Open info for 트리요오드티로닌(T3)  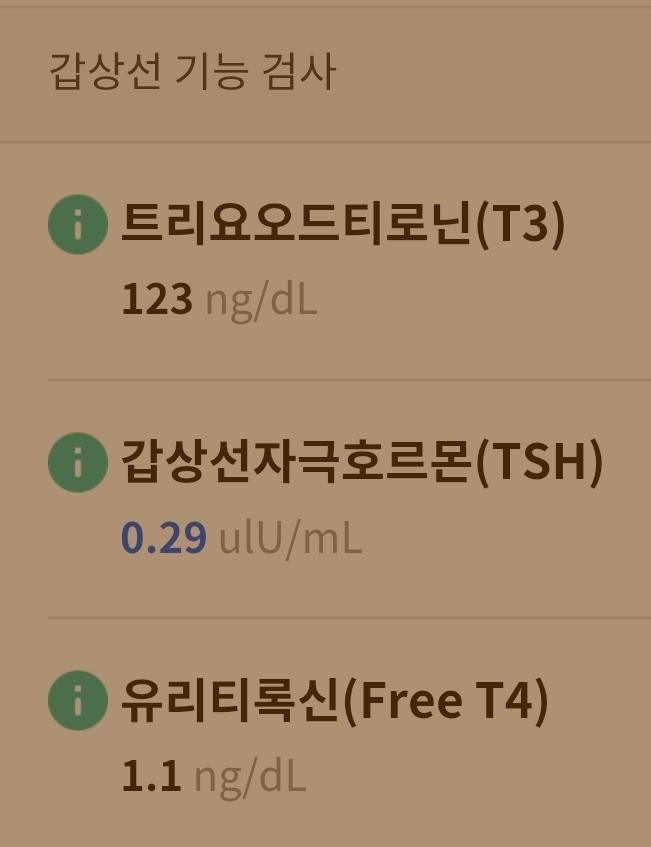click(x=77, y=225)
